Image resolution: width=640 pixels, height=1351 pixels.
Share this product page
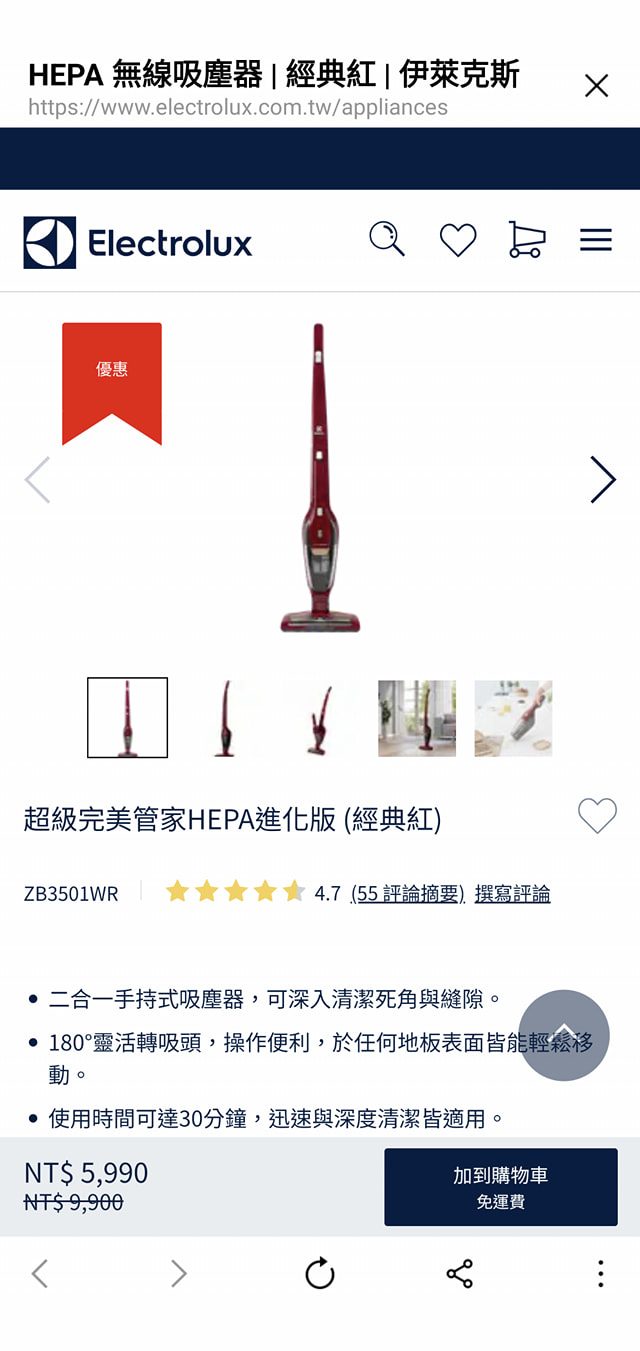pyautogui.click(x=460, y=1273)
